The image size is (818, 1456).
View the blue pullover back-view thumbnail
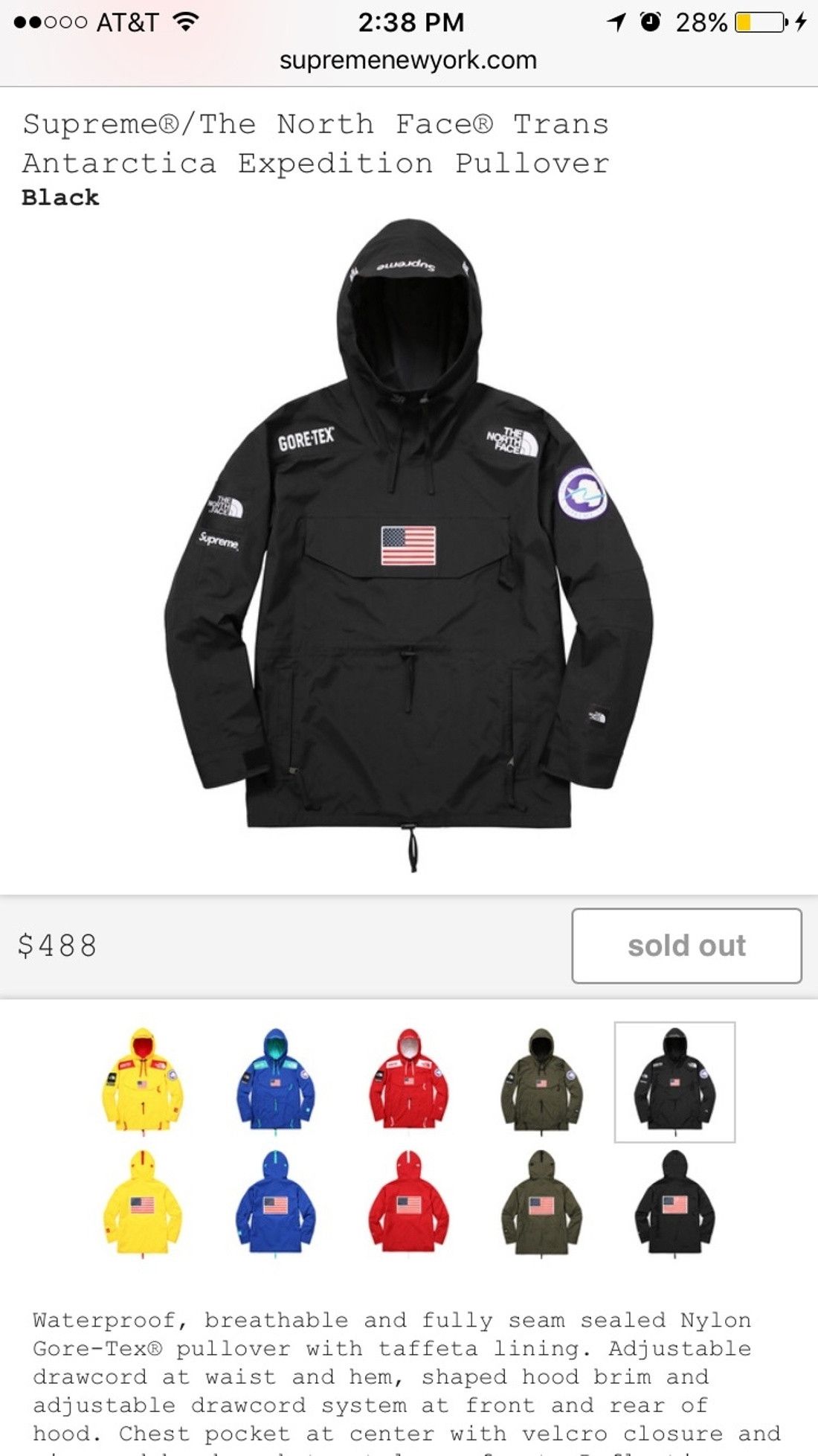point(275,1203)
